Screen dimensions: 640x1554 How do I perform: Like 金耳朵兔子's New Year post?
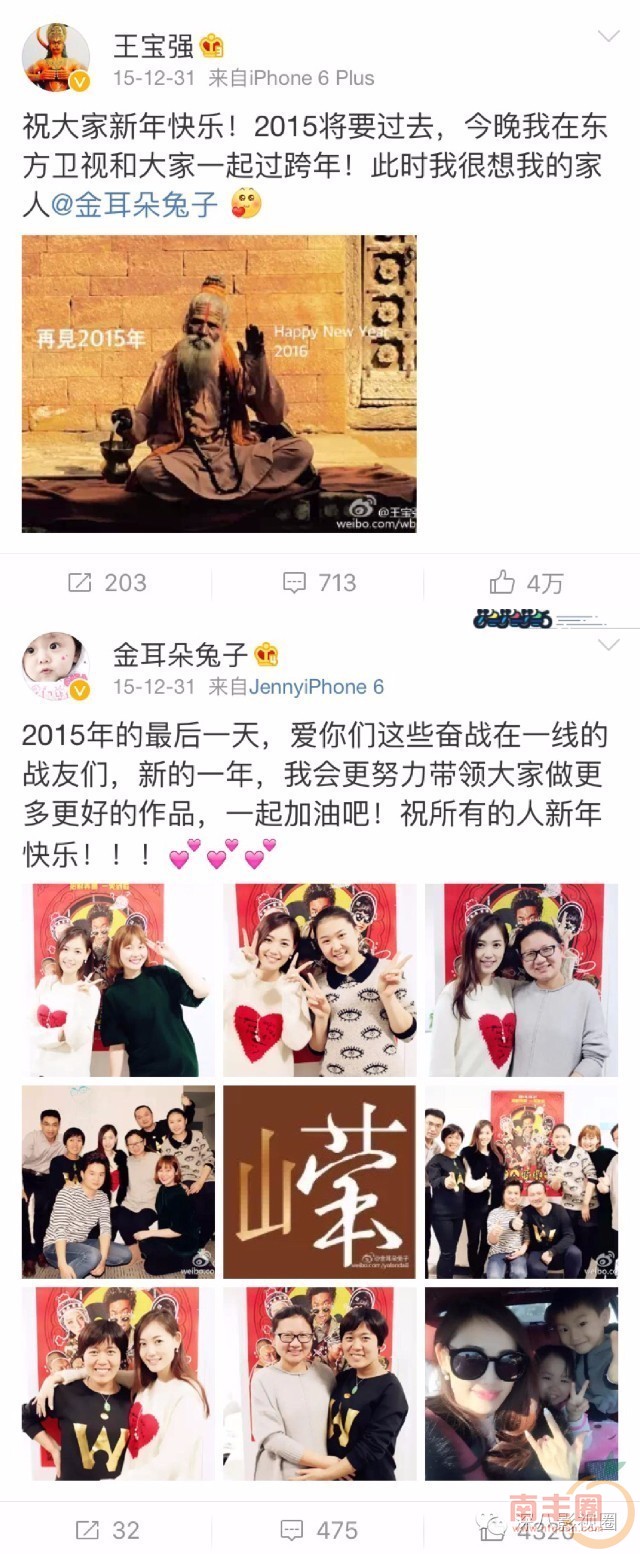coord(527,1530)
